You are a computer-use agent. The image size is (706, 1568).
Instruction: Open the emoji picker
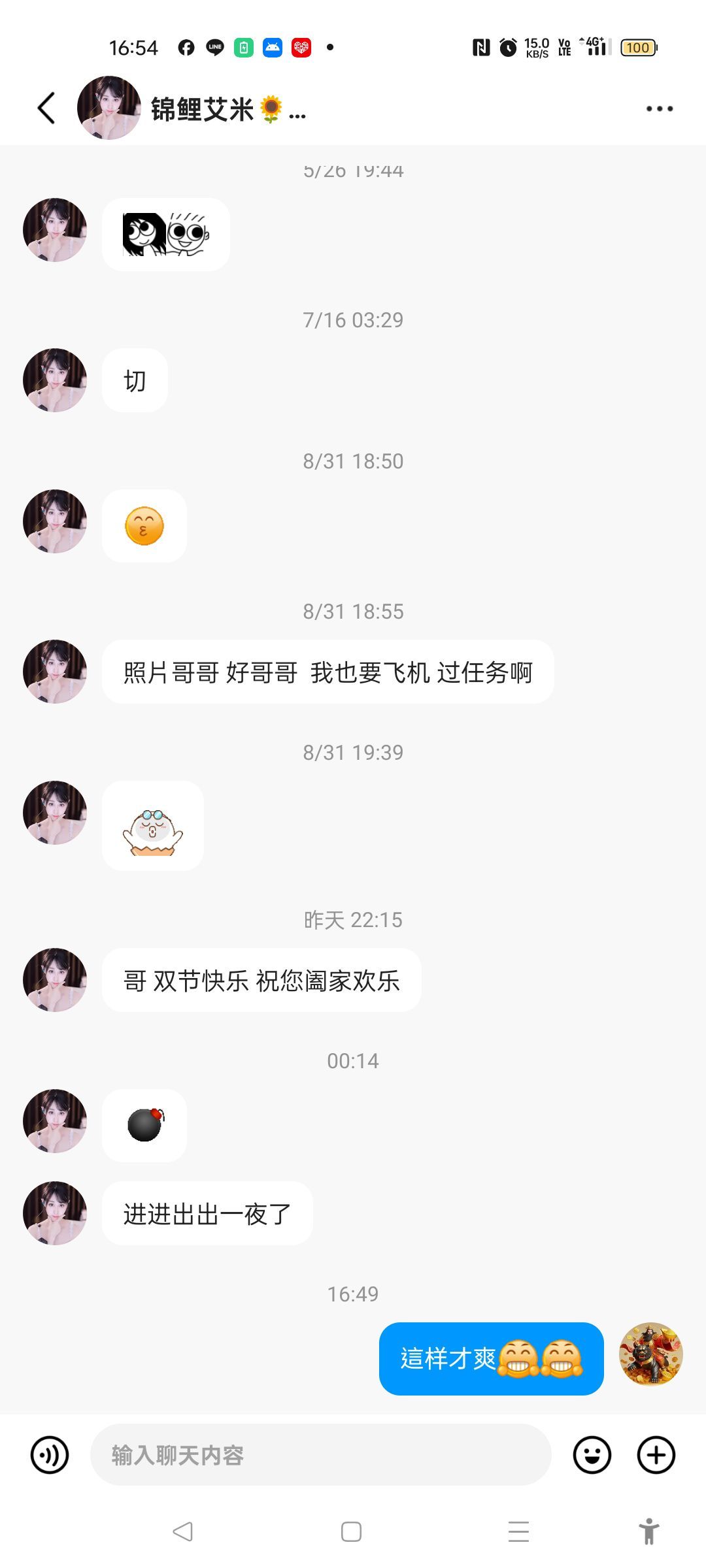[592, 1455]
